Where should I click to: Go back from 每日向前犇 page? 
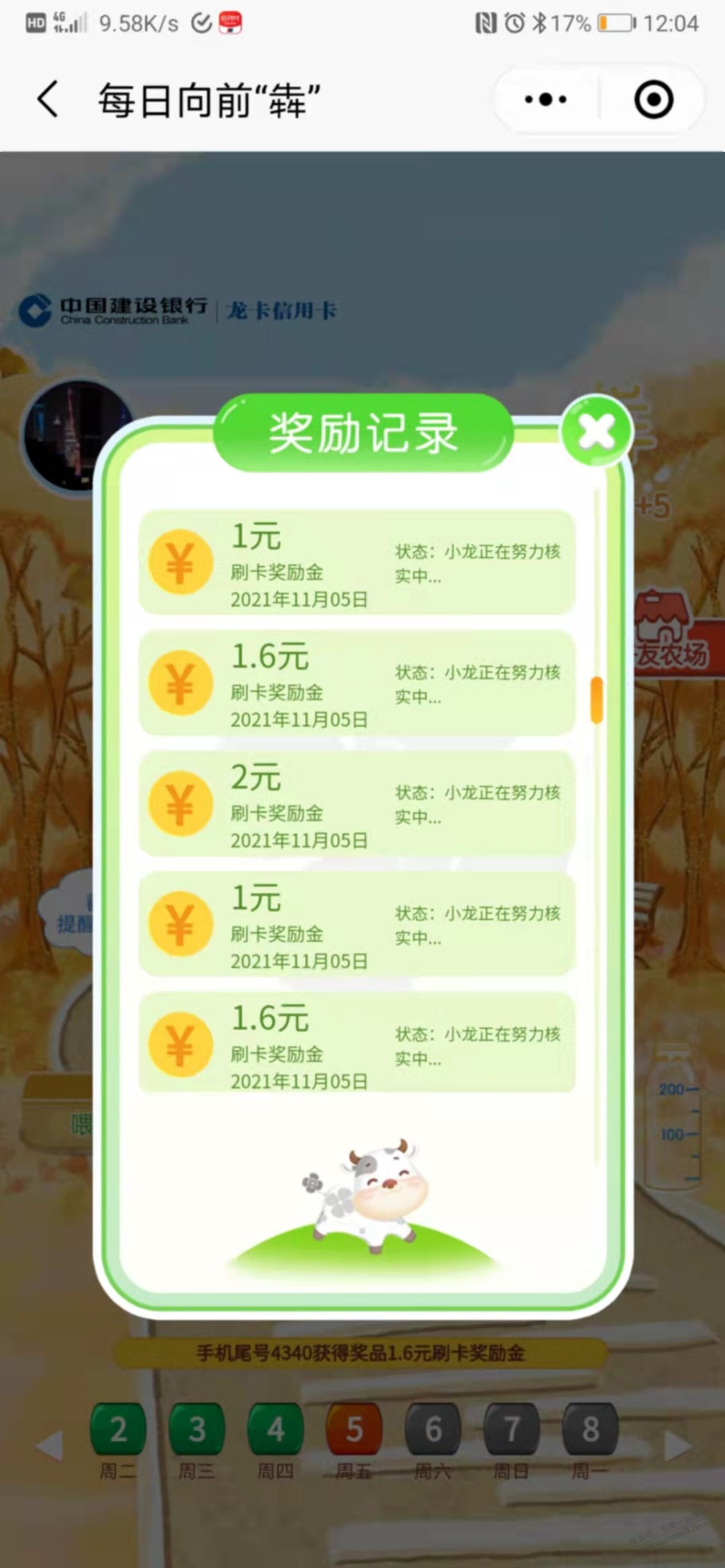pos(47,99)
